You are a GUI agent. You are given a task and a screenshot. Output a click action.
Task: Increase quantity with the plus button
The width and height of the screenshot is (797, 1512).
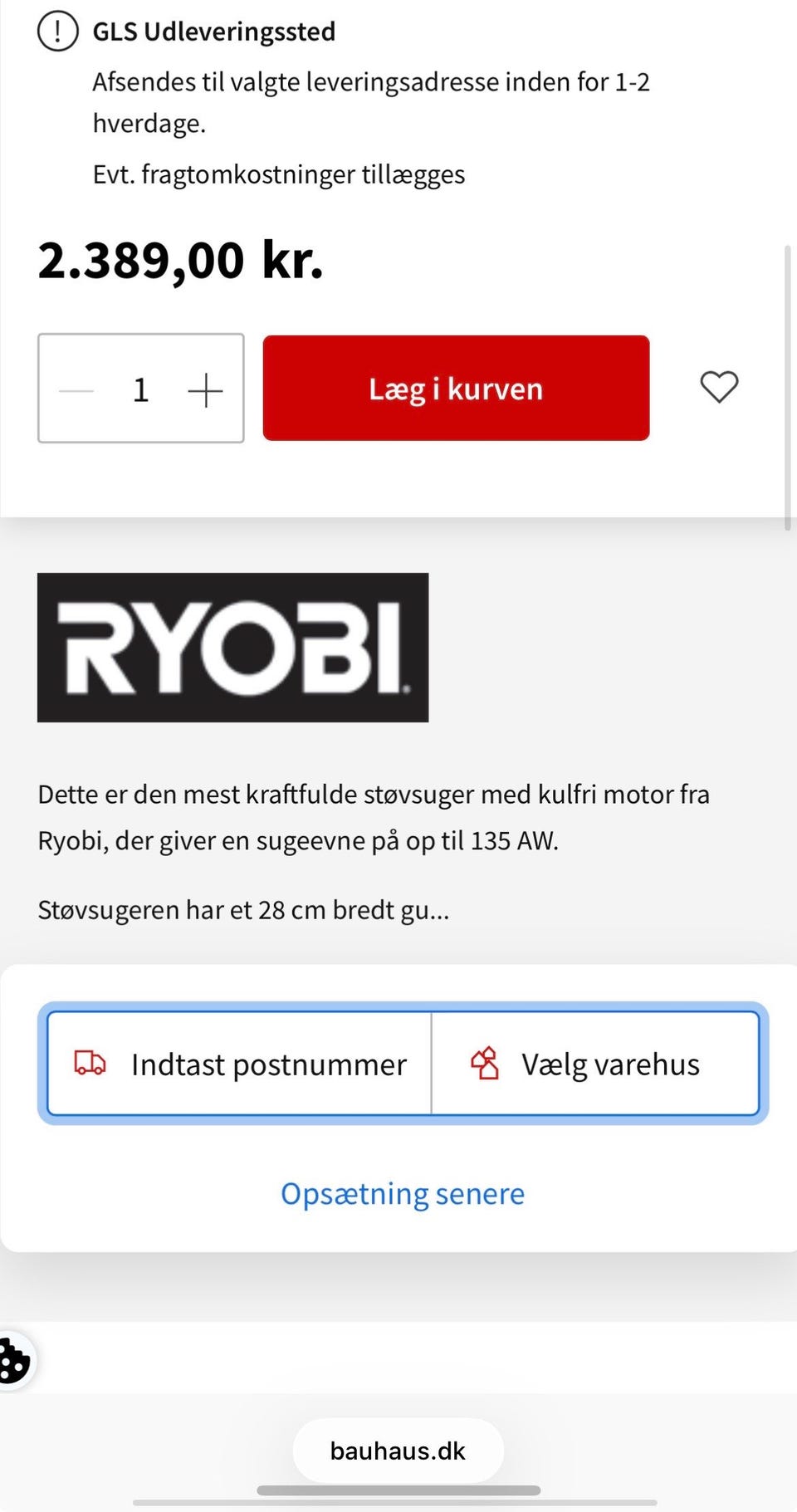205,389
